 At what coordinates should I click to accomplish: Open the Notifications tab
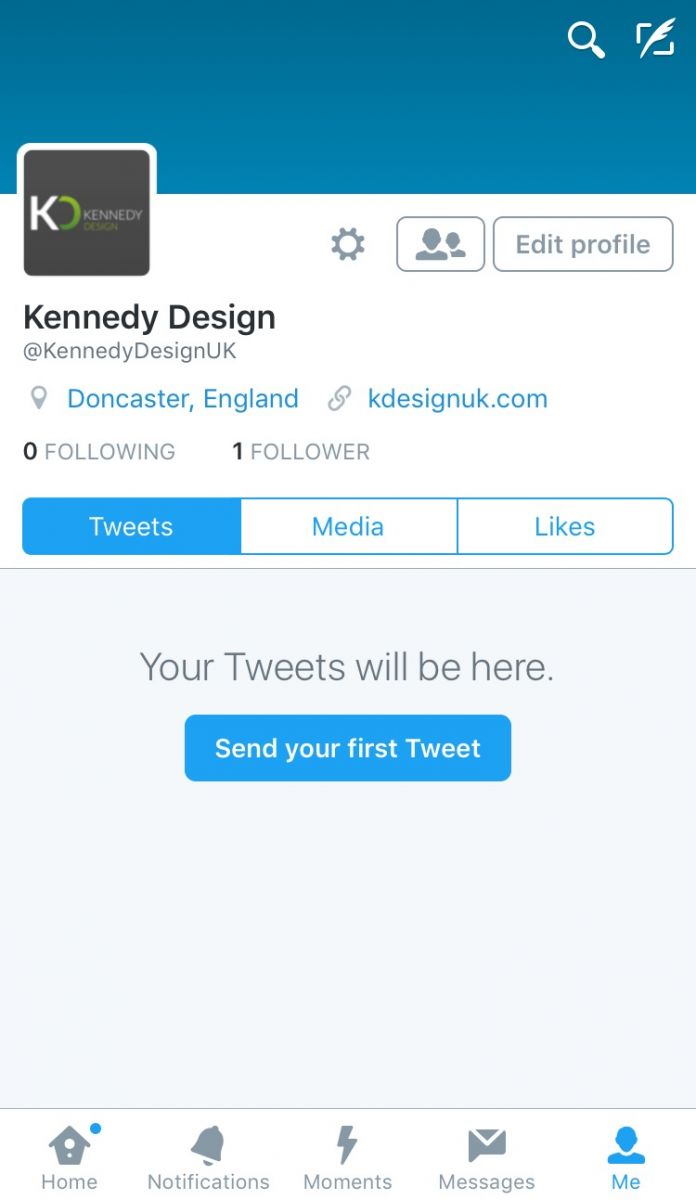(208, 1157)
